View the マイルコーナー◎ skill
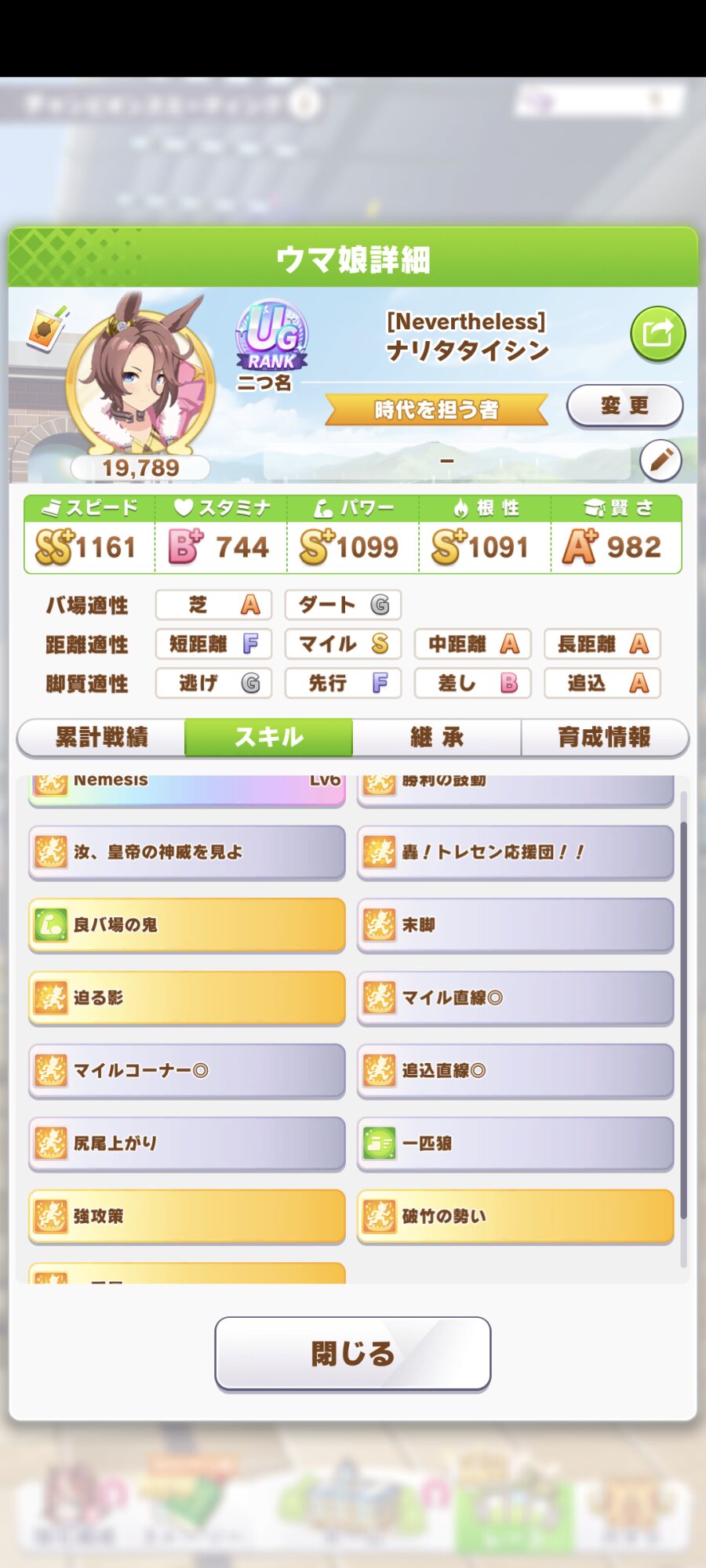 pos(187,1070)
